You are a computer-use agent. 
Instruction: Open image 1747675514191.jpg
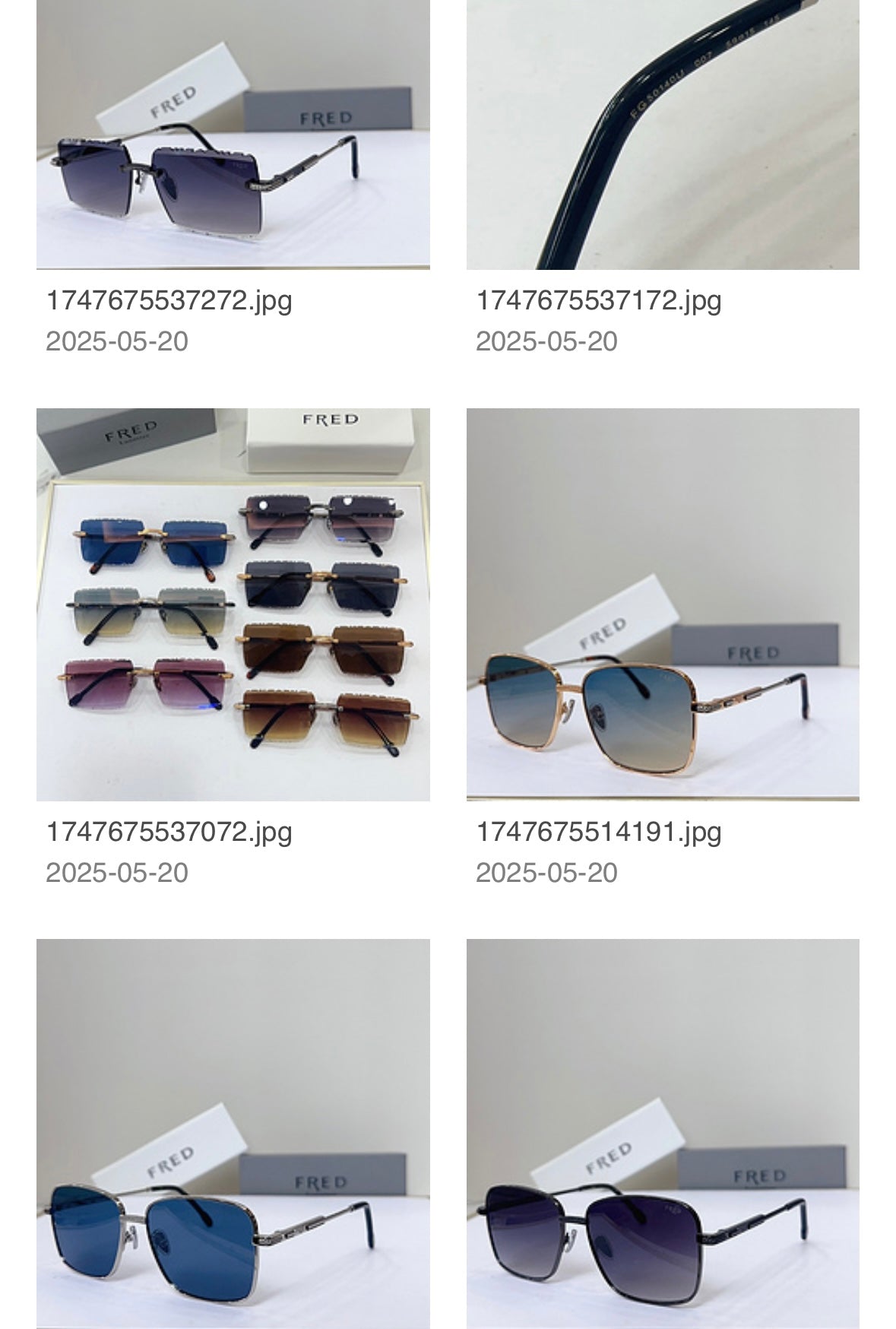[662, 604]
